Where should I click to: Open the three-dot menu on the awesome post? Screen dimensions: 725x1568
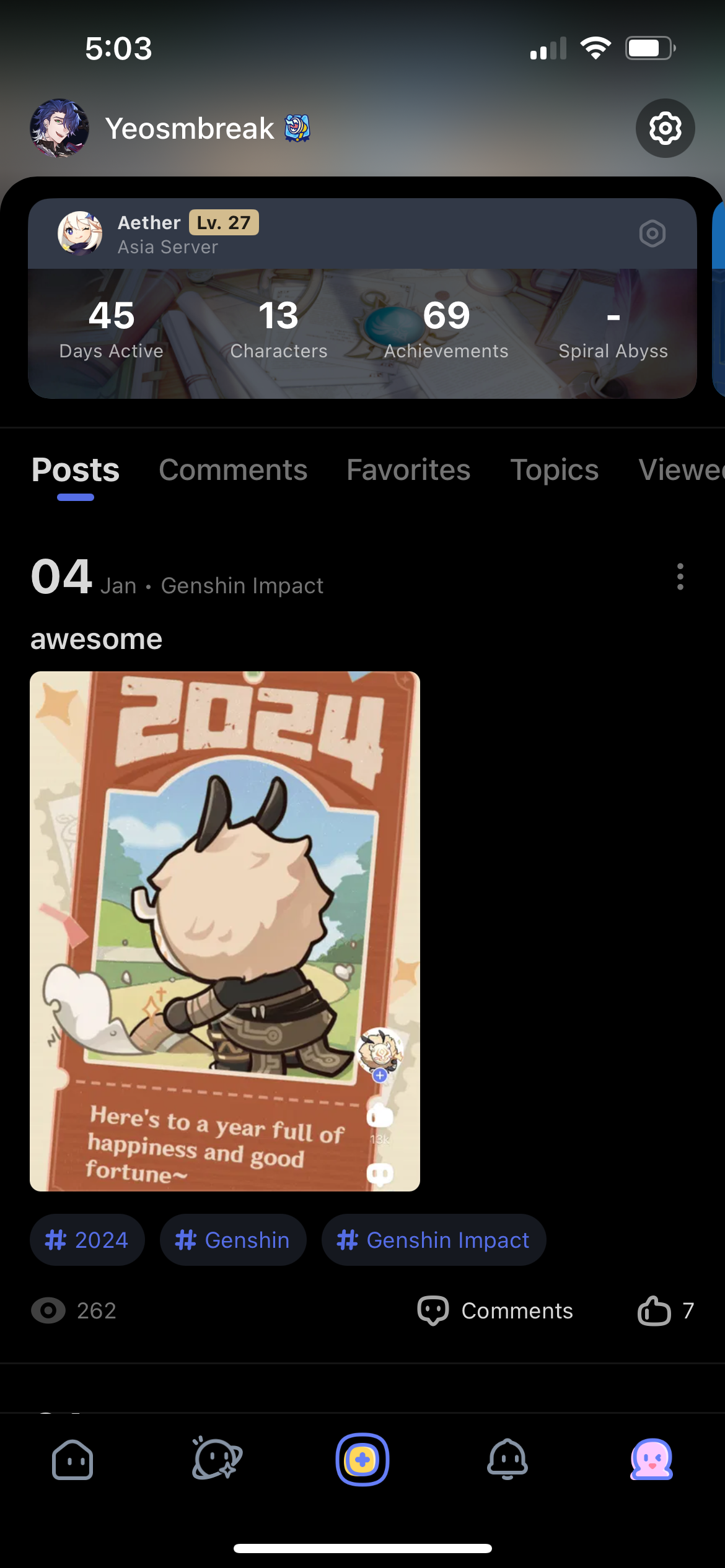(680, 577)
